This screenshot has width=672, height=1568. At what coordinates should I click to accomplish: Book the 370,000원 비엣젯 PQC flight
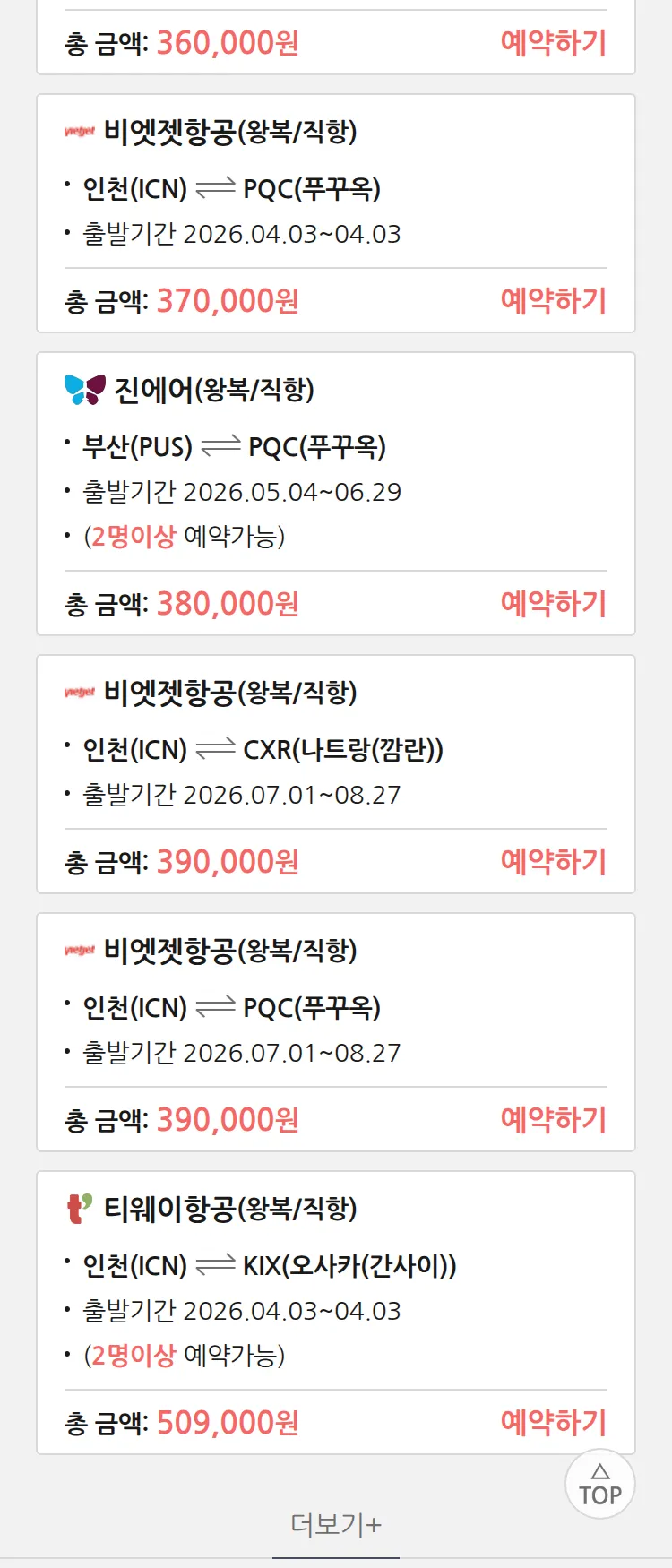coord(553,300)
